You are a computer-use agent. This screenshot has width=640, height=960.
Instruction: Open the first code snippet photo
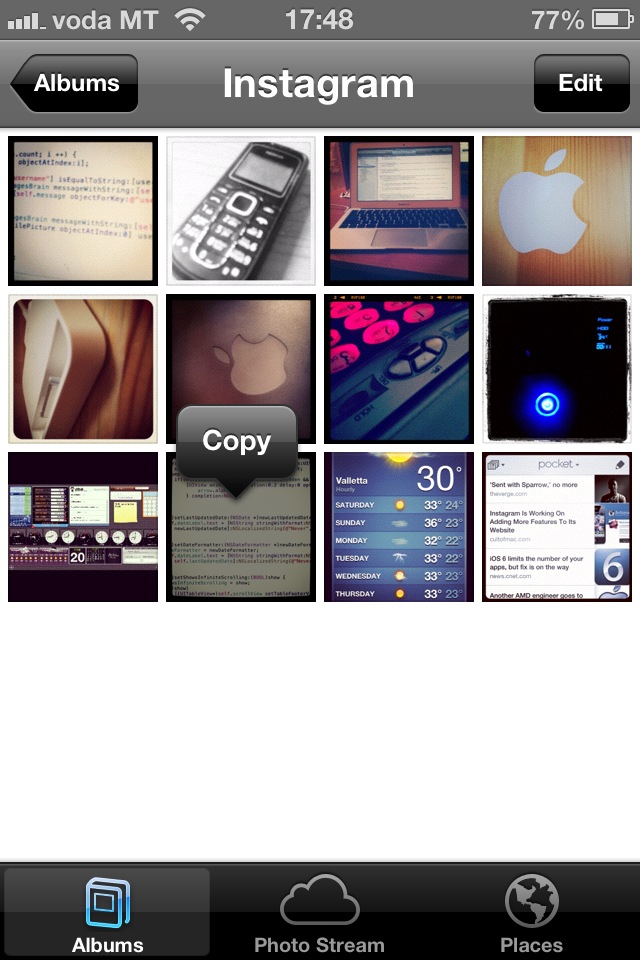click(83, 211)
